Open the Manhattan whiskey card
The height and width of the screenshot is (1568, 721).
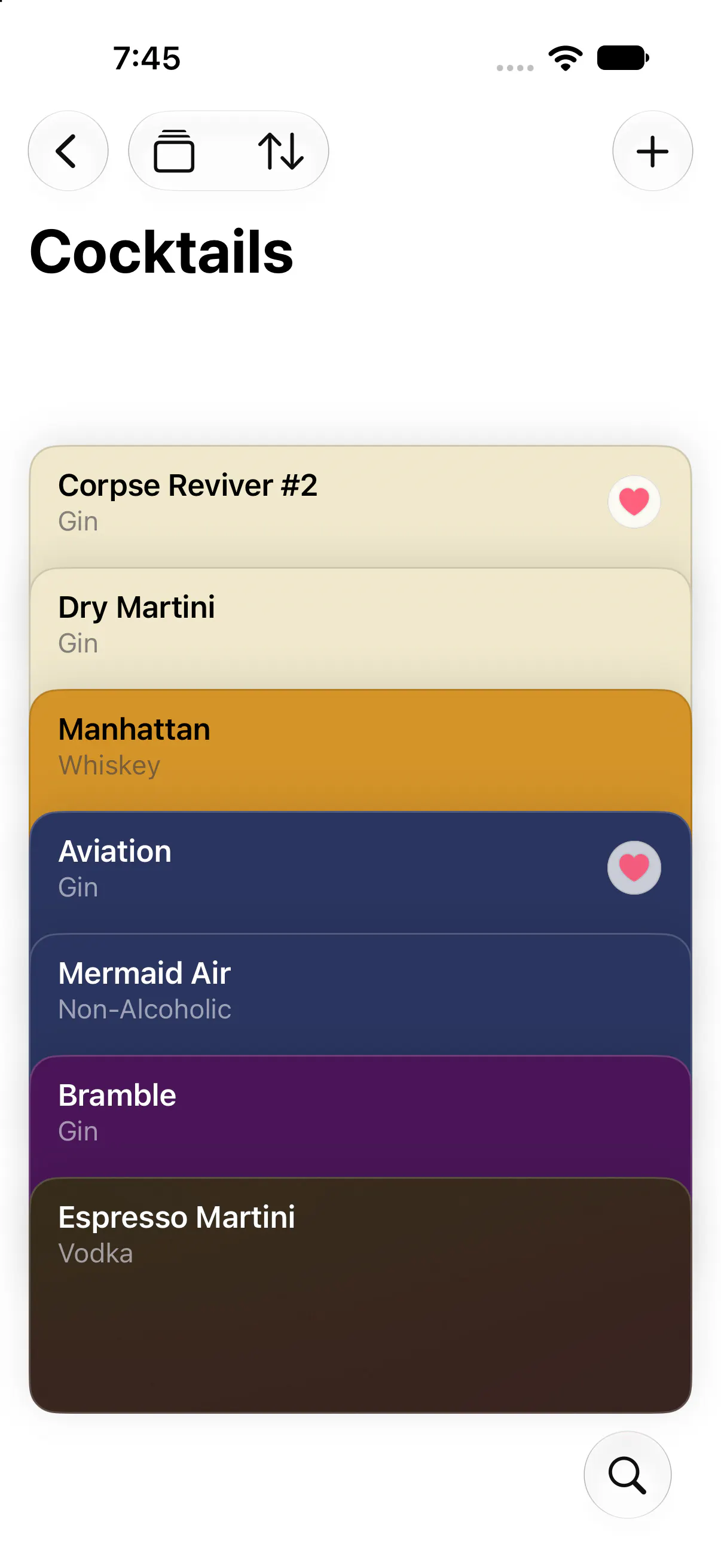pos(360,751)
